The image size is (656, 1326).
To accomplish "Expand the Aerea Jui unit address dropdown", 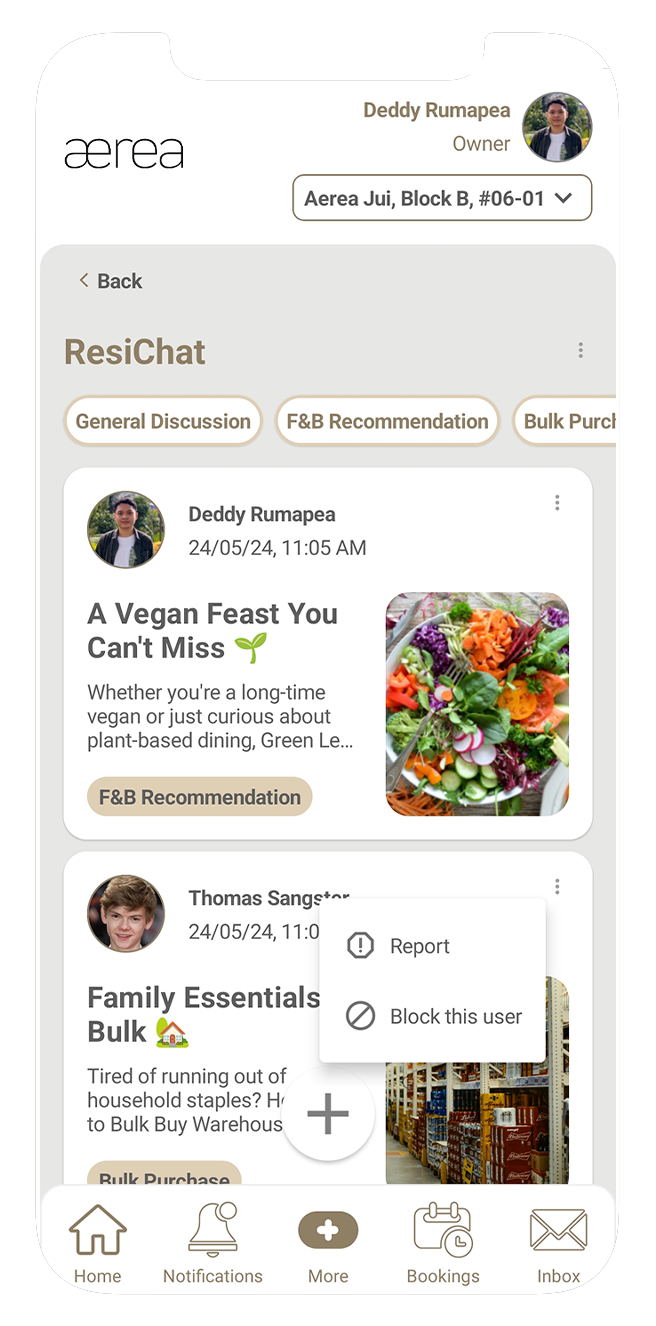I will [x=441, y=198].
